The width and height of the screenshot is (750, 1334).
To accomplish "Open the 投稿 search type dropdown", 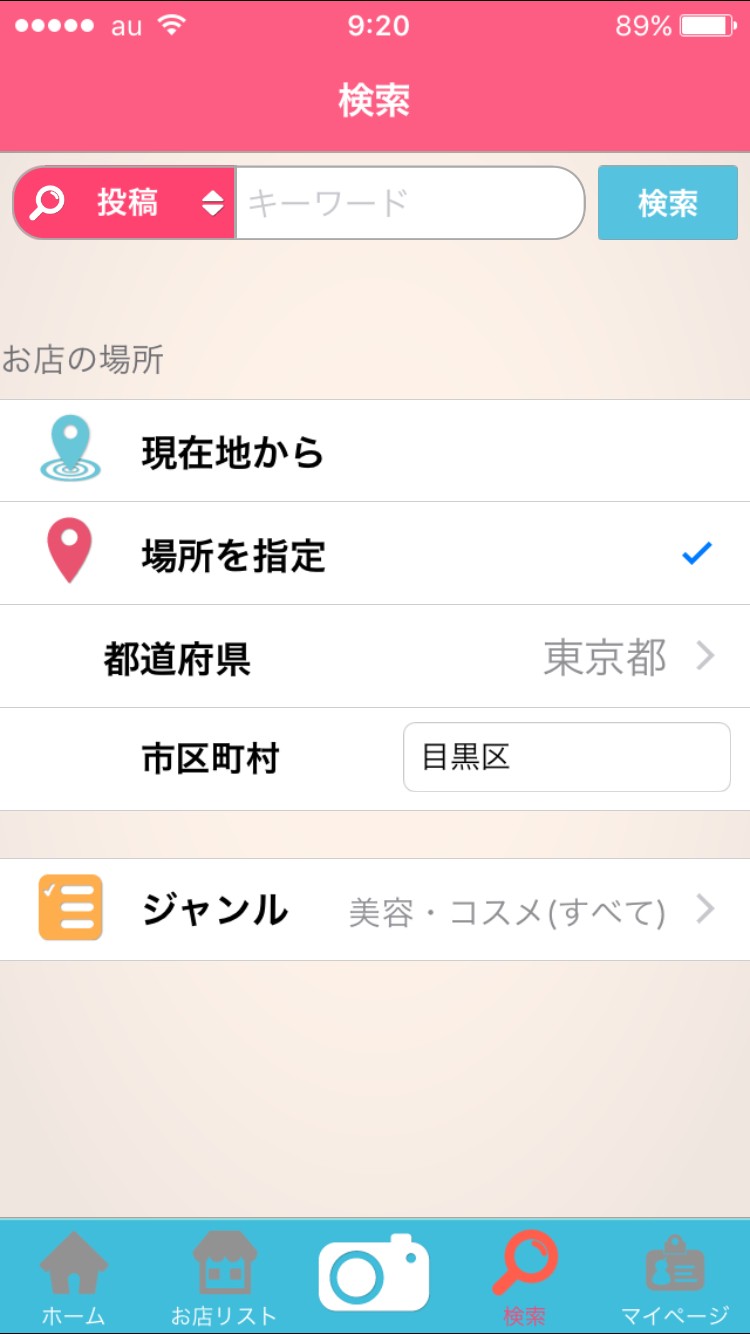I will pos(125,203).
